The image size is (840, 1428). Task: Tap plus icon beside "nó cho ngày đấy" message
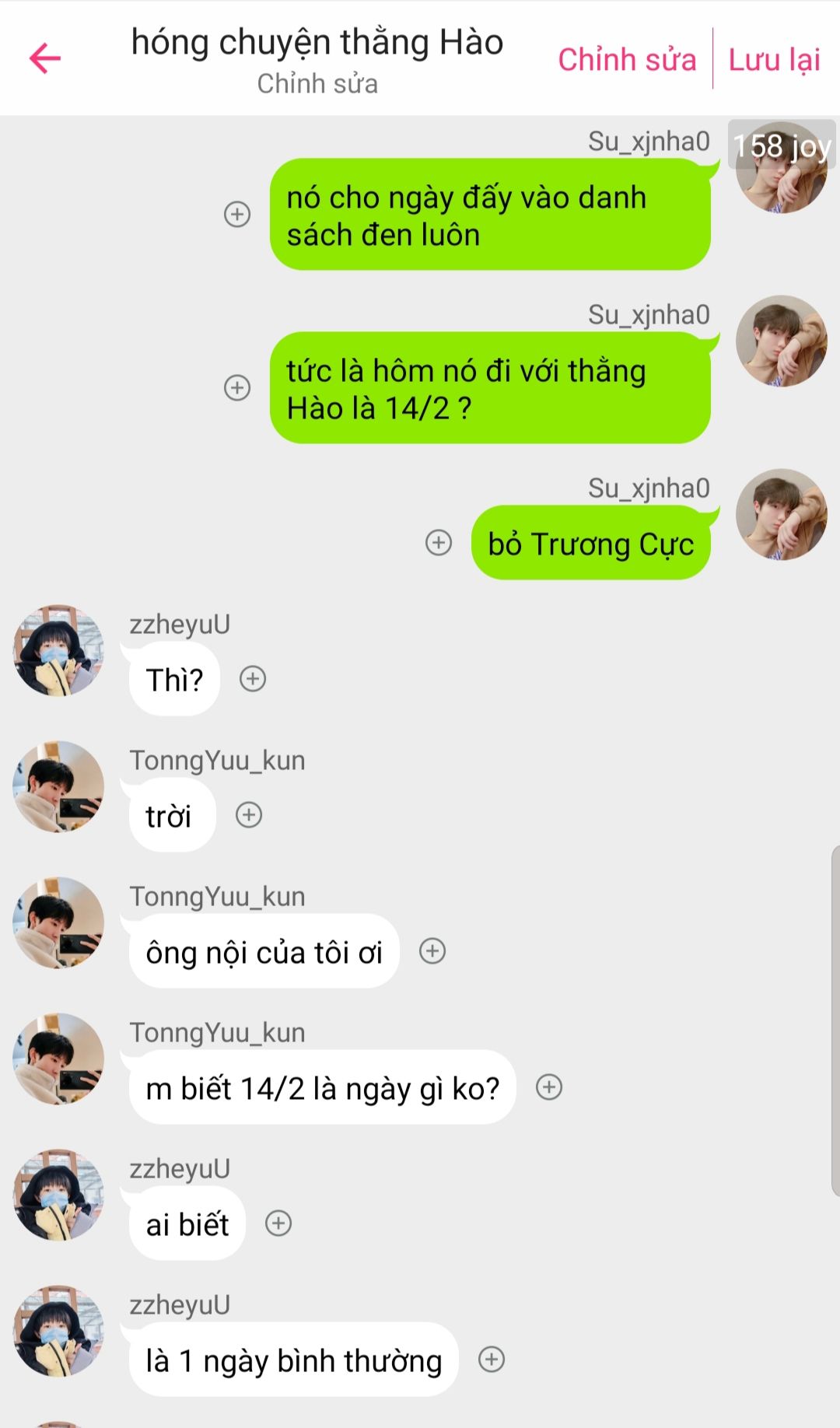[x=237, y=214]
